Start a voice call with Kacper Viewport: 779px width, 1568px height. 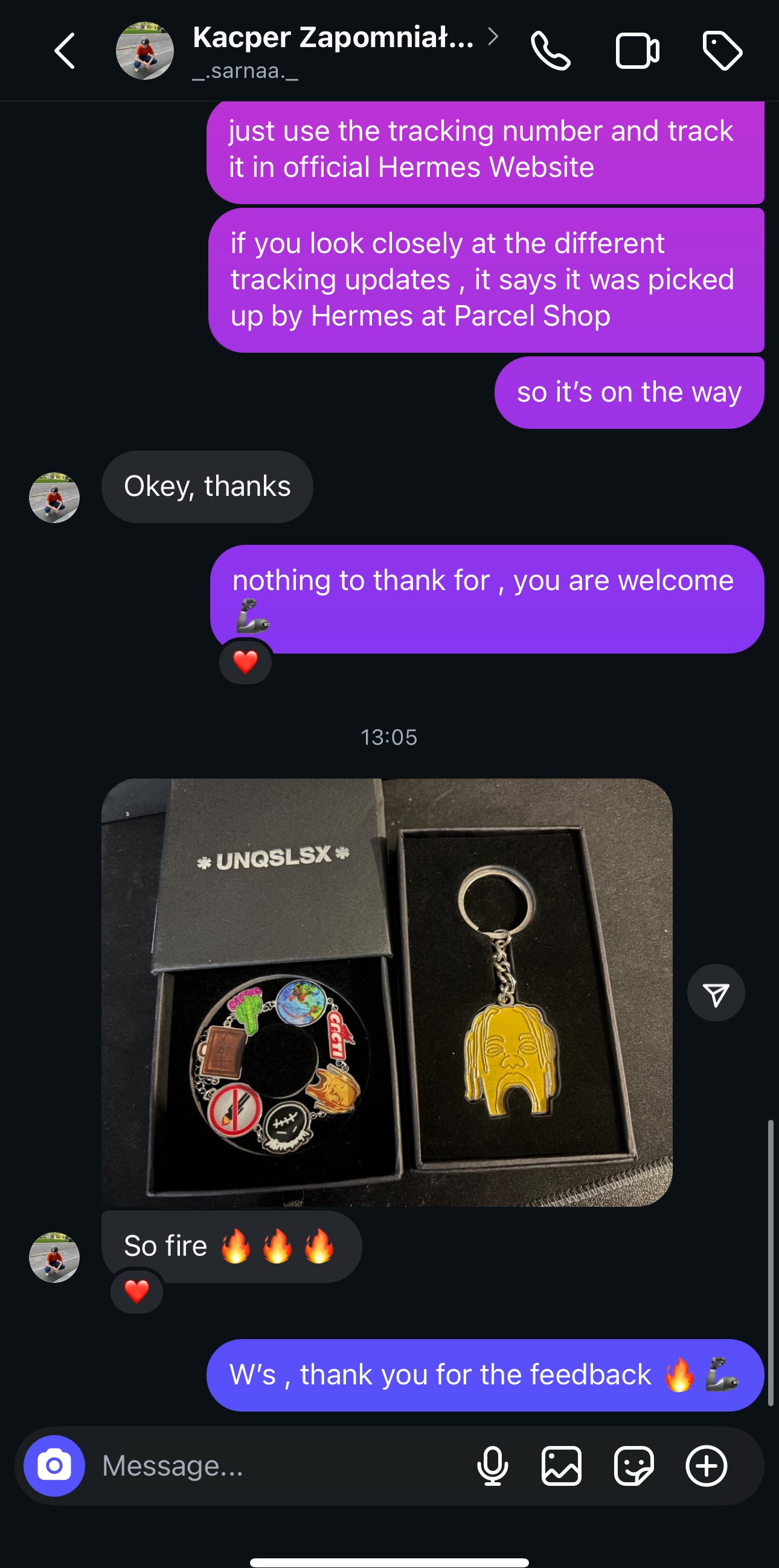pyautogui.click(x=550, y=51)
